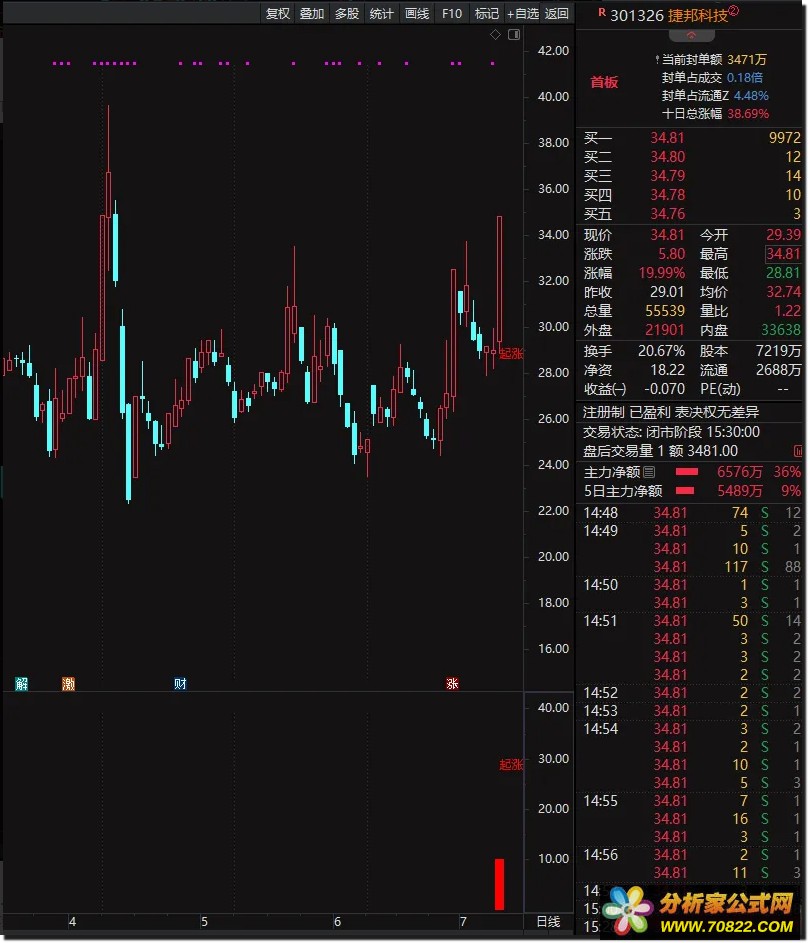Image resolution: width=810 pixels, height=943 pixels.
Task: Tap the 标记 mark button
Action: click(487, 14)
